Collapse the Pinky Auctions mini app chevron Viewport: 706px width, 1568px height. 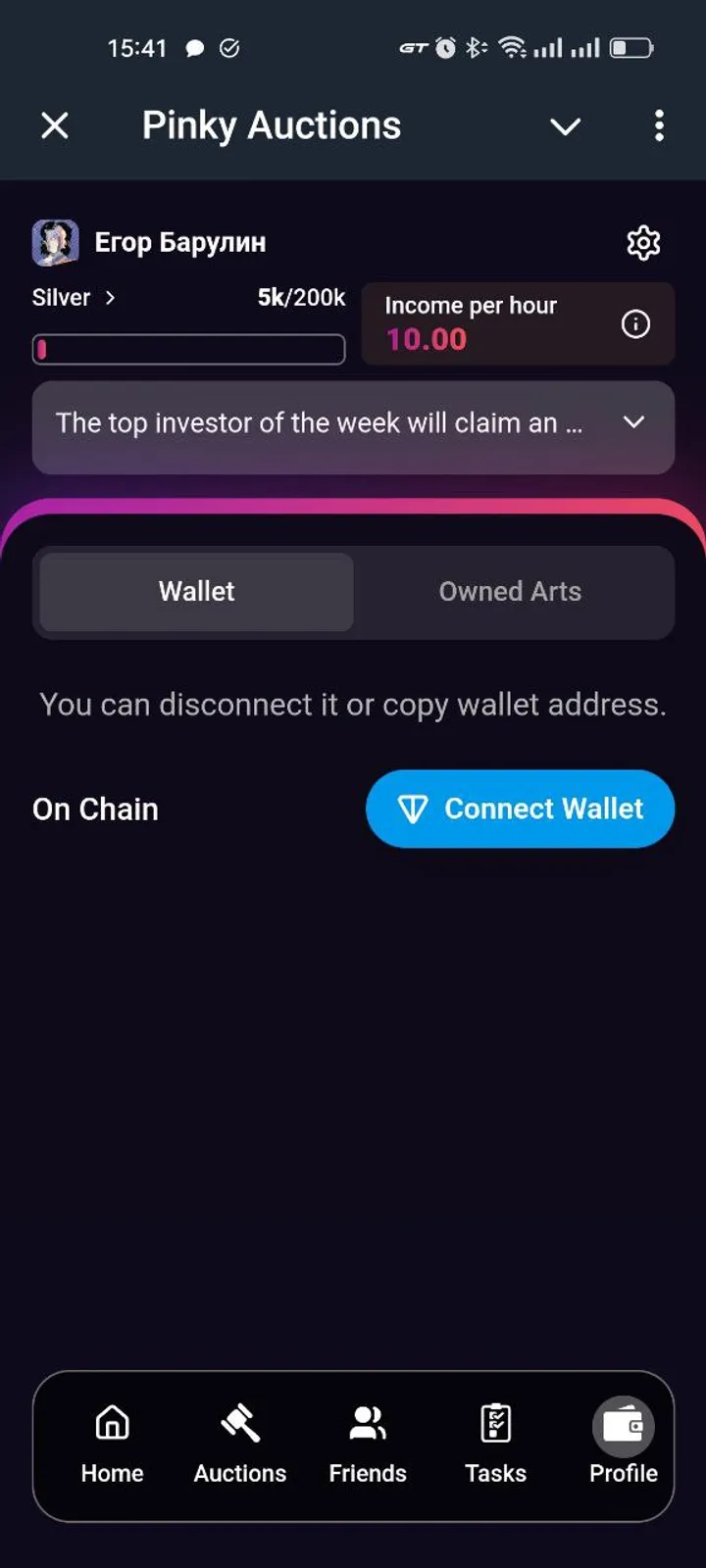(x=566, y=126)
